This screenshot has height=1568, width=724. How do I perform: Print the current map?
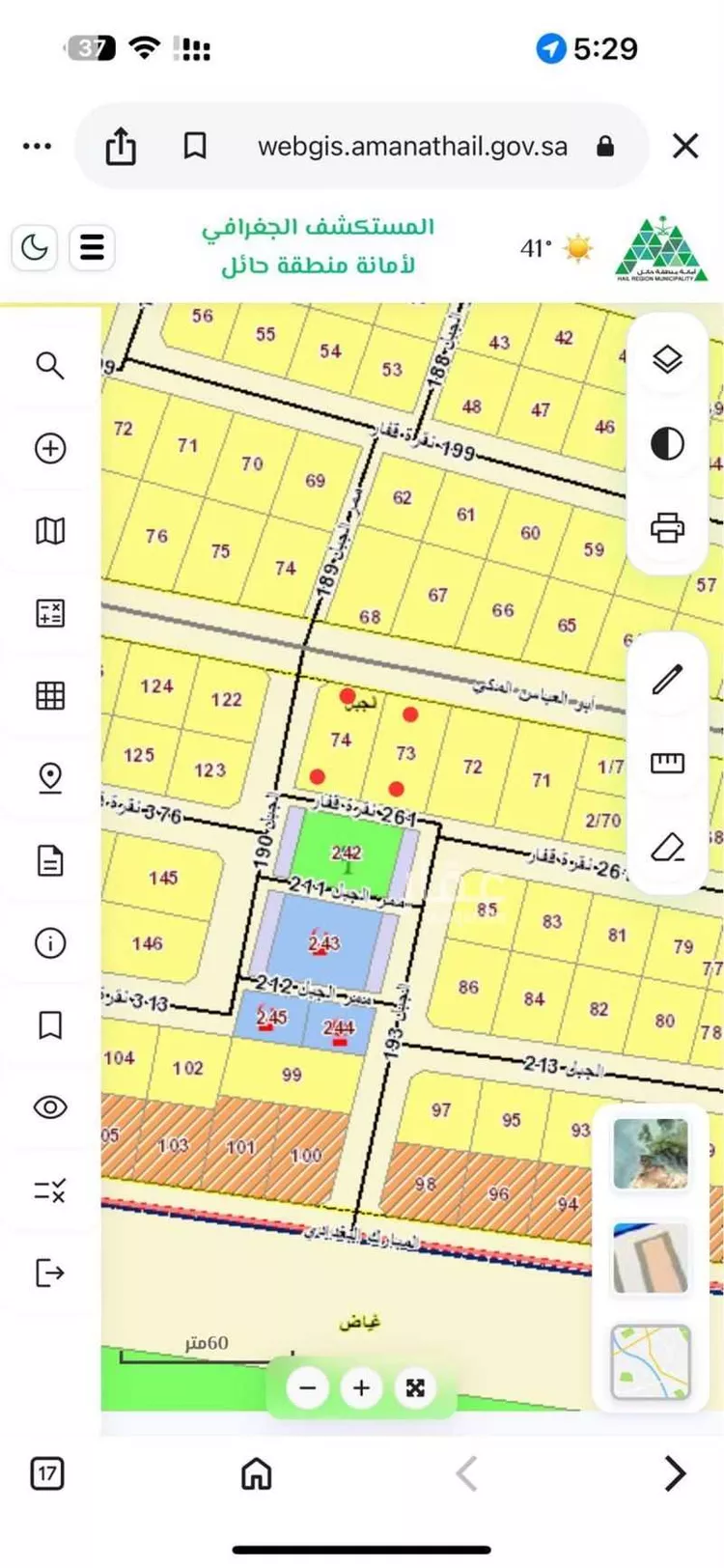[x=667, y=528]
